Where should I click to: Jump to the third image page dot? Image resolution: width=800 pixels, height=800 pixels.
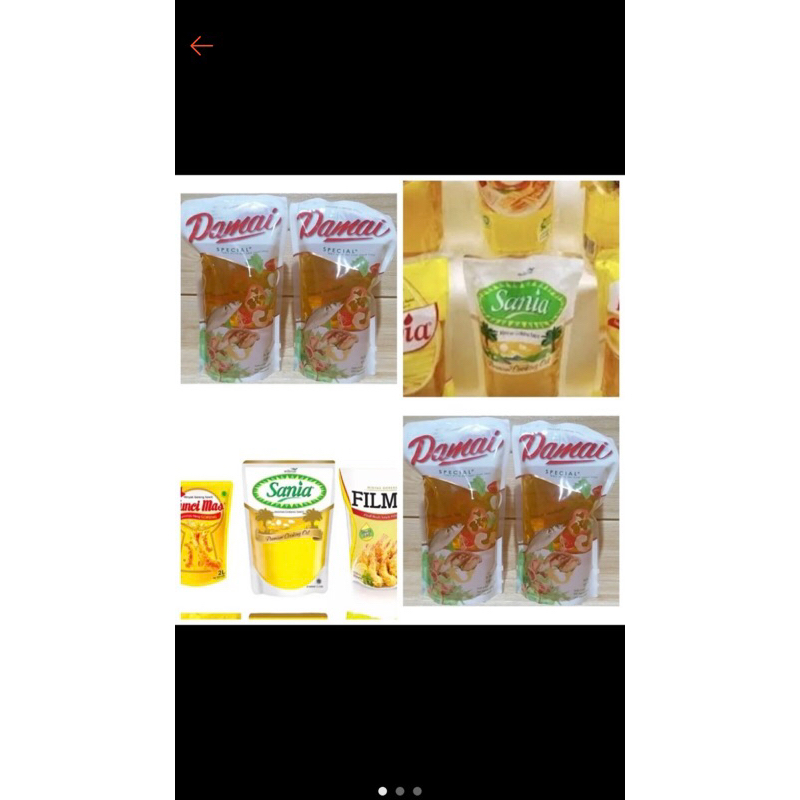pyautogui.click(x=417, y=791)
